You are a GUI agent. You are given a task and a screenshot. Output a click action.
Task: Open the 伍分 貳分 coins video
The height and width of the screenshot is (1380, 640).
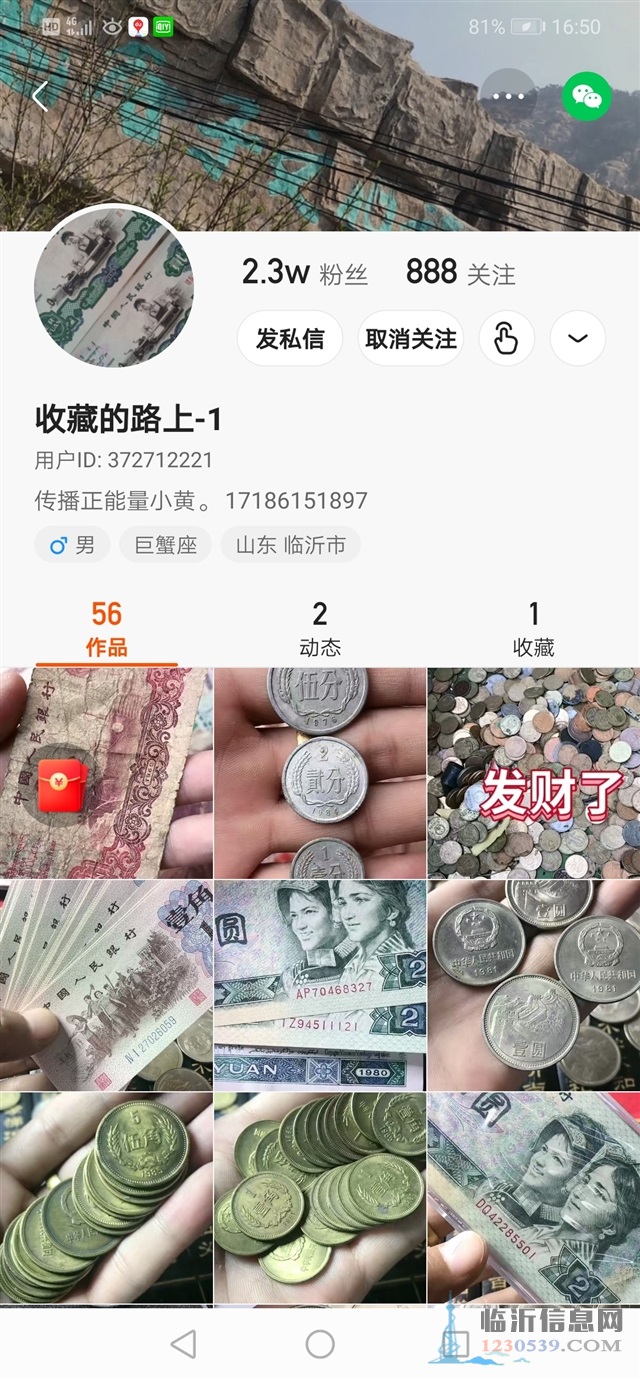click(x=320, y=773)
